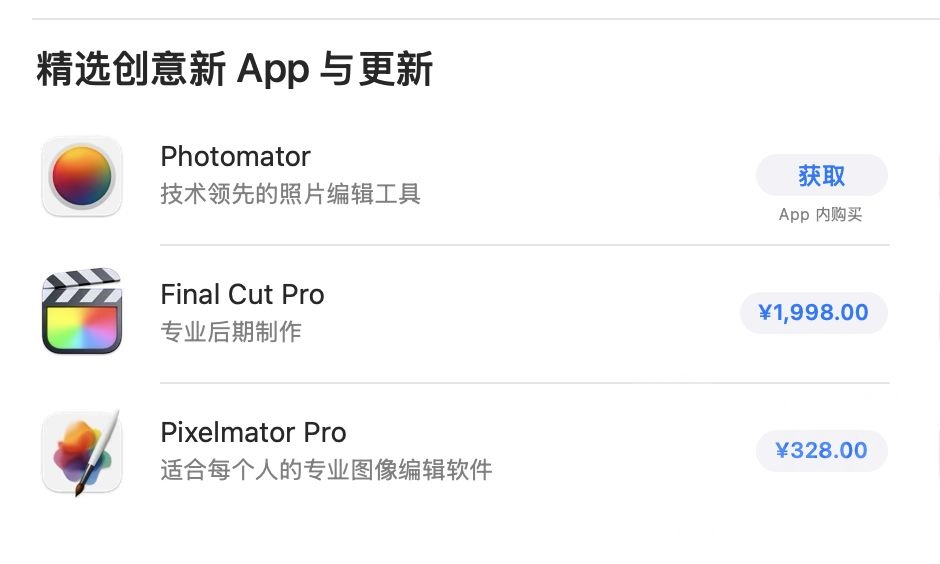The image size is (940, 564).
Task: Open the Pixelmator Pro listing
Action: pyautogui.click(x=253, y=433)
